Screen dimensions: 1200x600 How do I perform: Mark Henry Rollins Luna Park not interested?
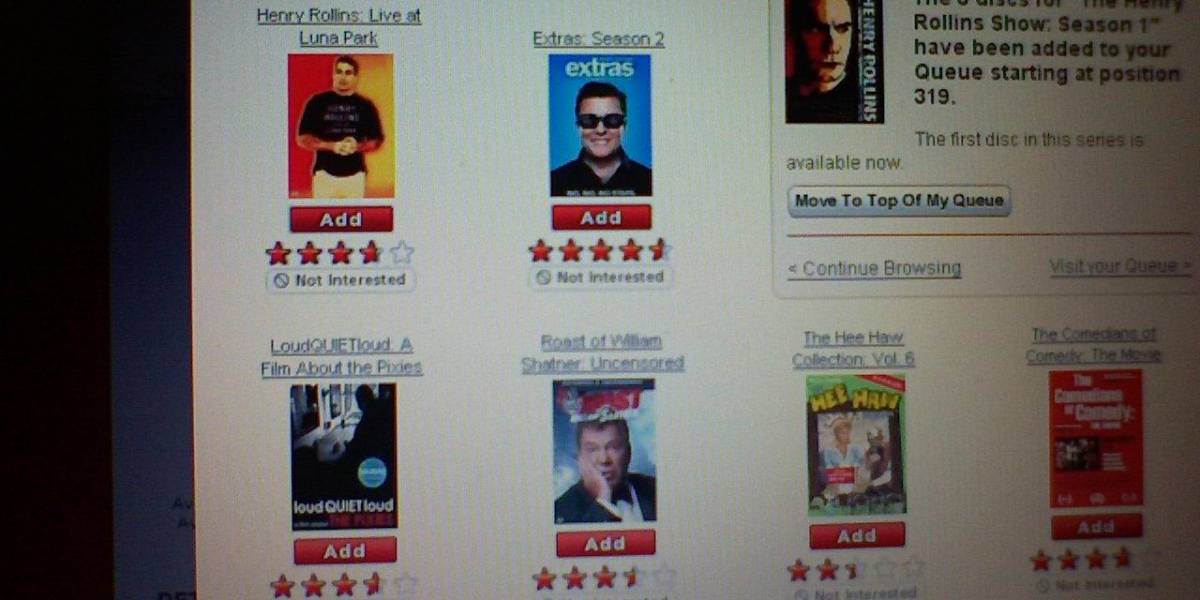(x=340, y=280)
